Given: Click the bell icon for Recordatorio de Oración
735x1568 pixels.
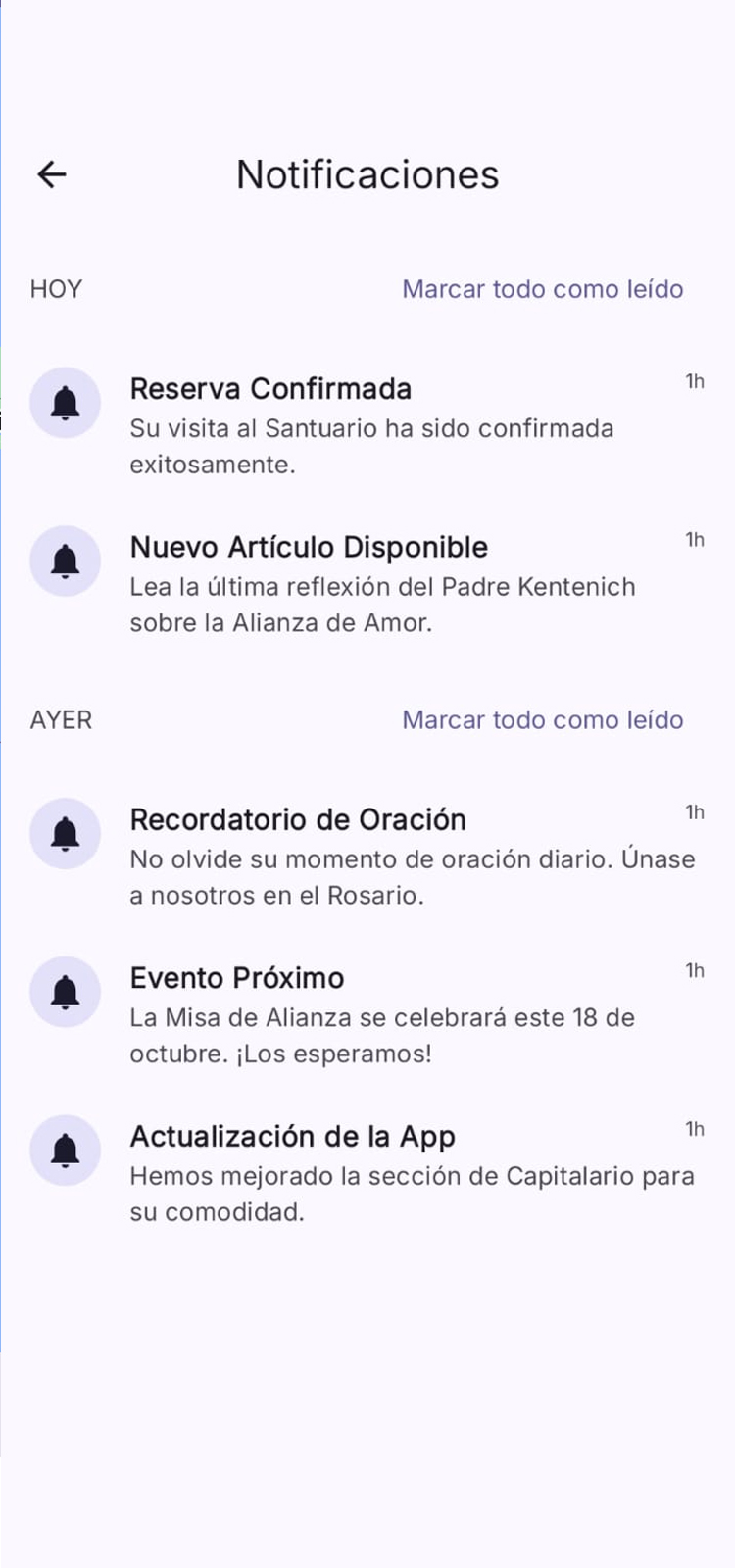Looking at the screenshot, I should 65,834.
